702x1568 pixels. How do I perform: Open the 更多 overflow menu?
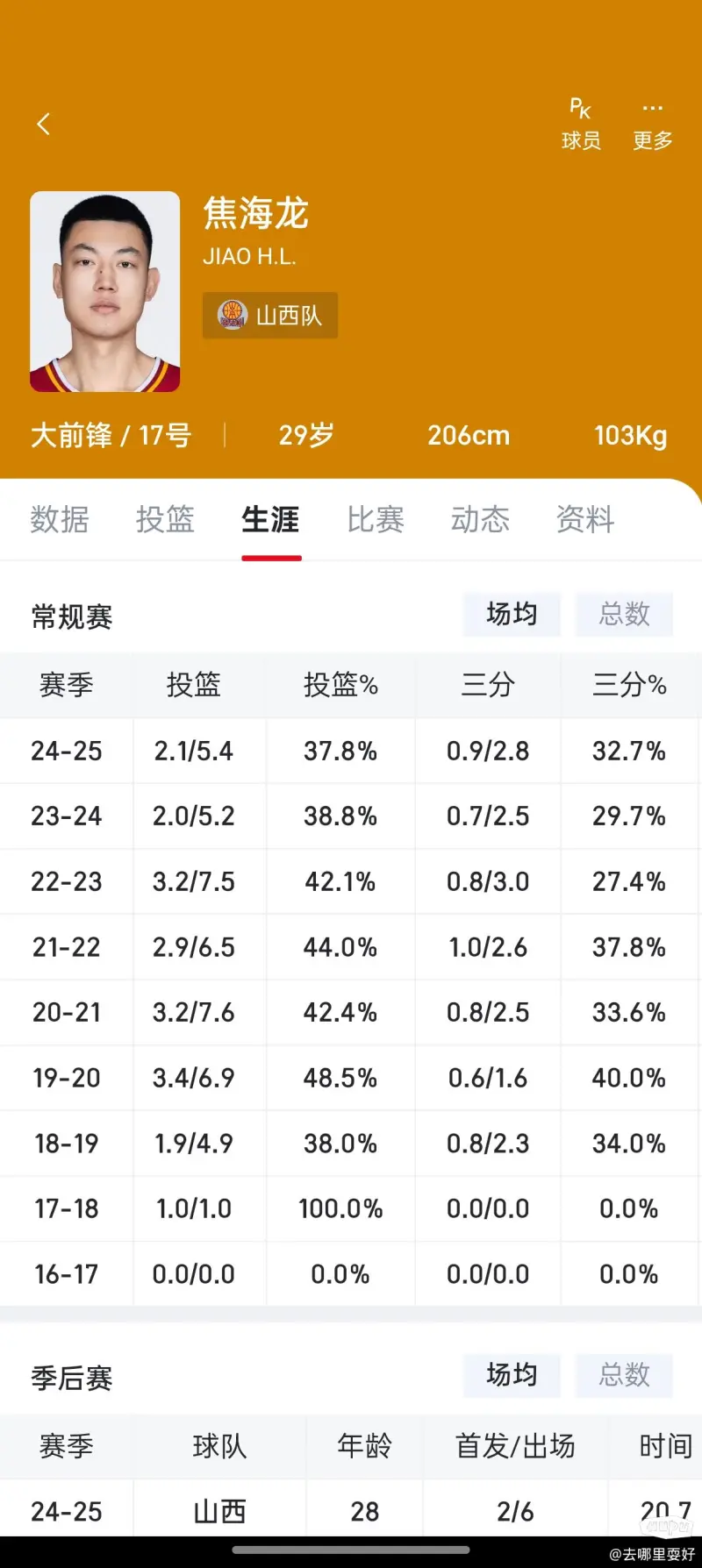point(652,124)
